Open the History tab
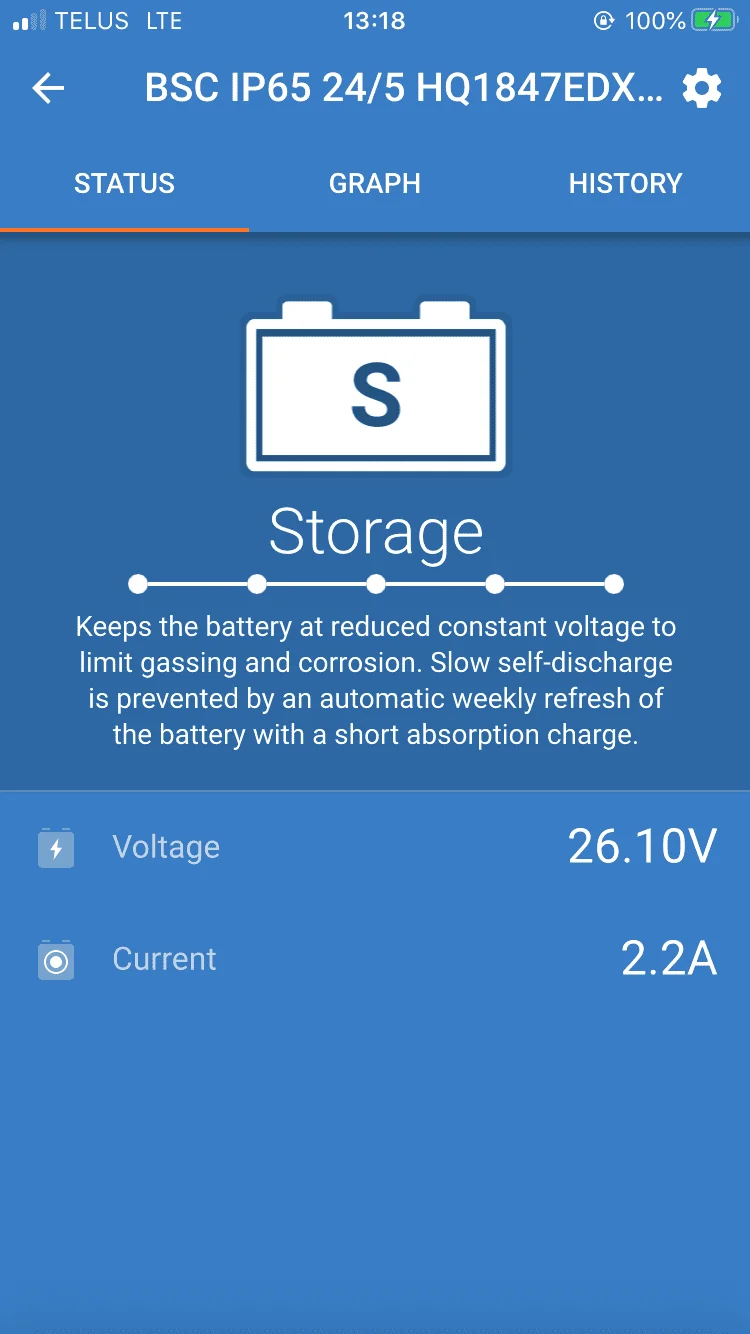 pos(625,184)
